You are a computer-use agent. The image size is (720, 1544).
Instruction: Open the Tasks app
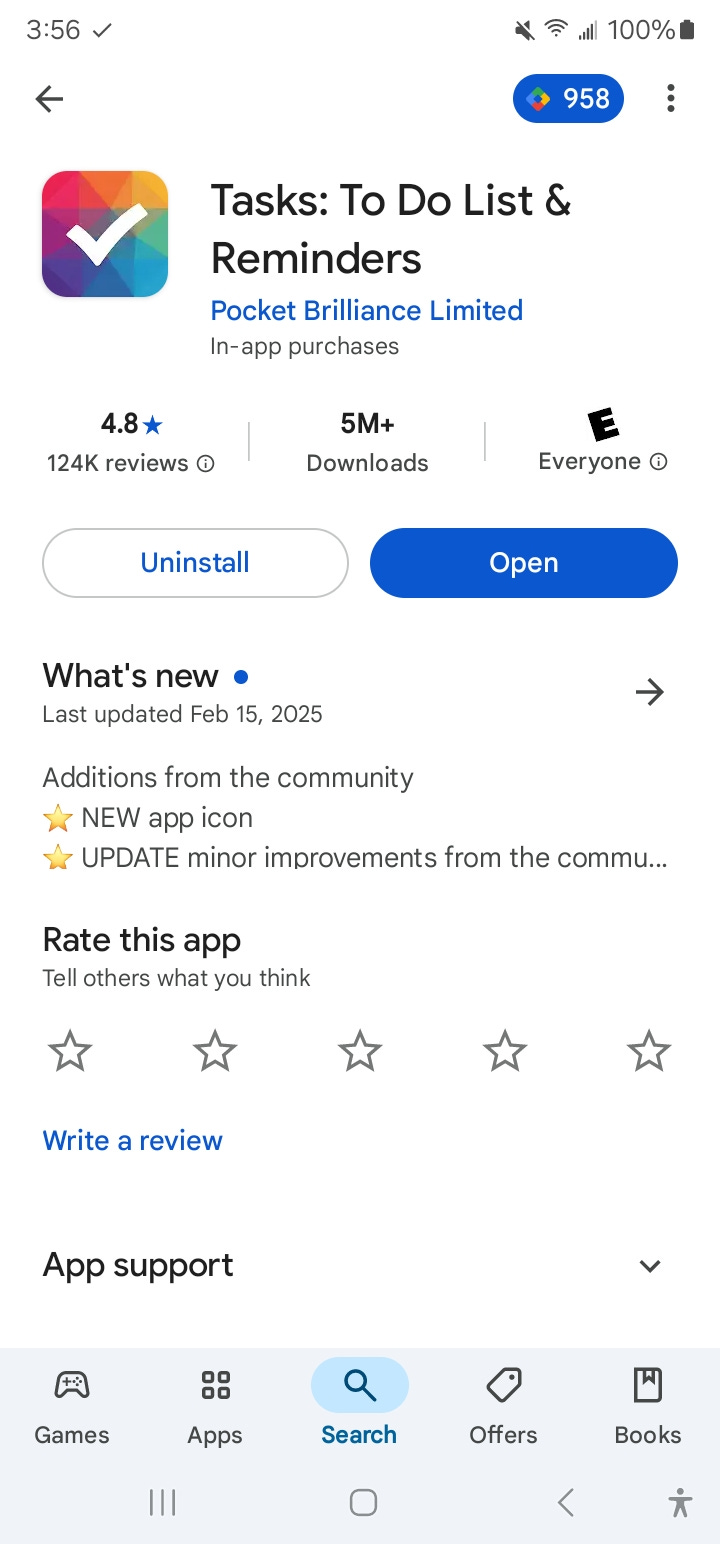(x=524, y=563)
